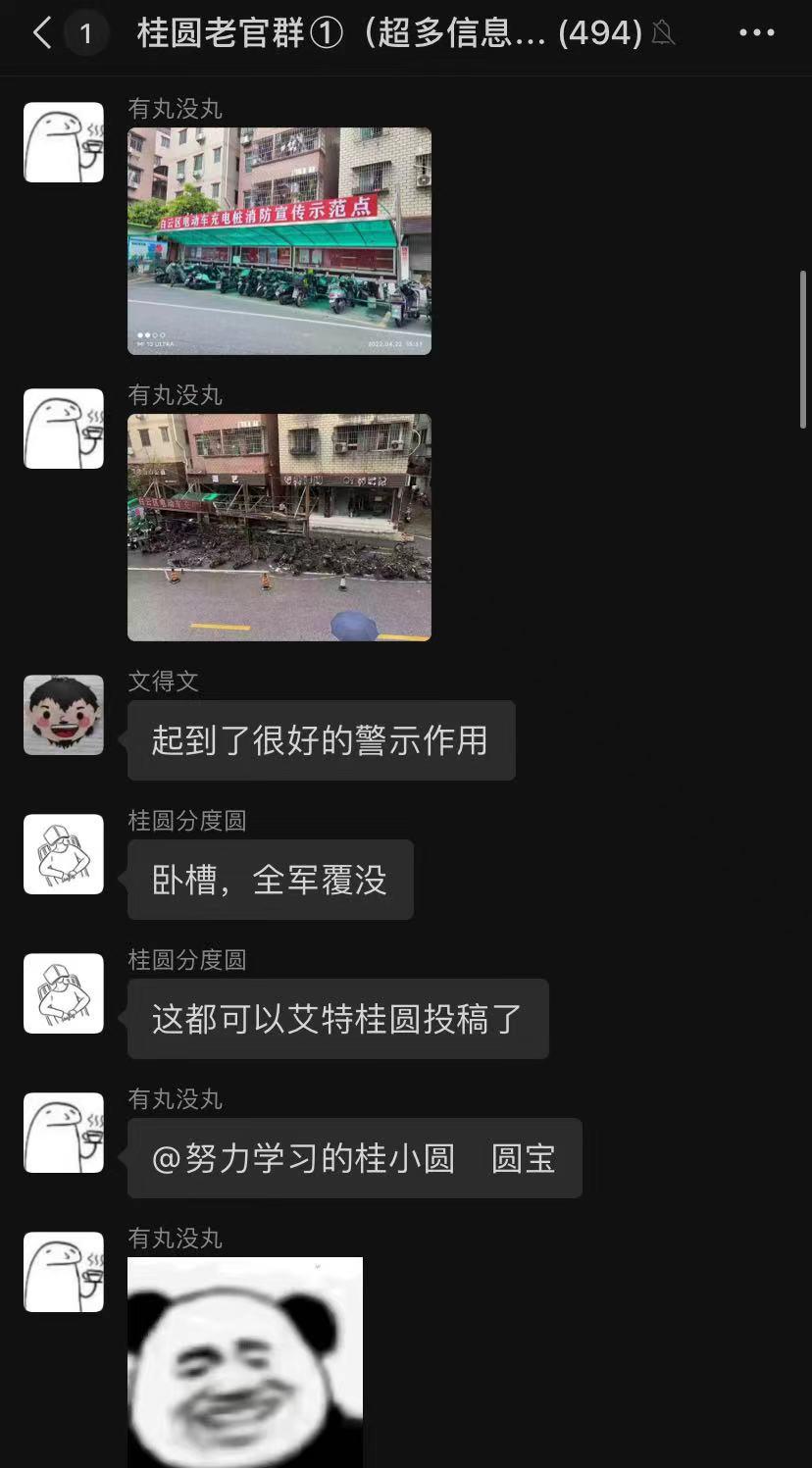Screen dimensions: 812x1468
Task: Open group info via the title
Action: coord(390,33)
